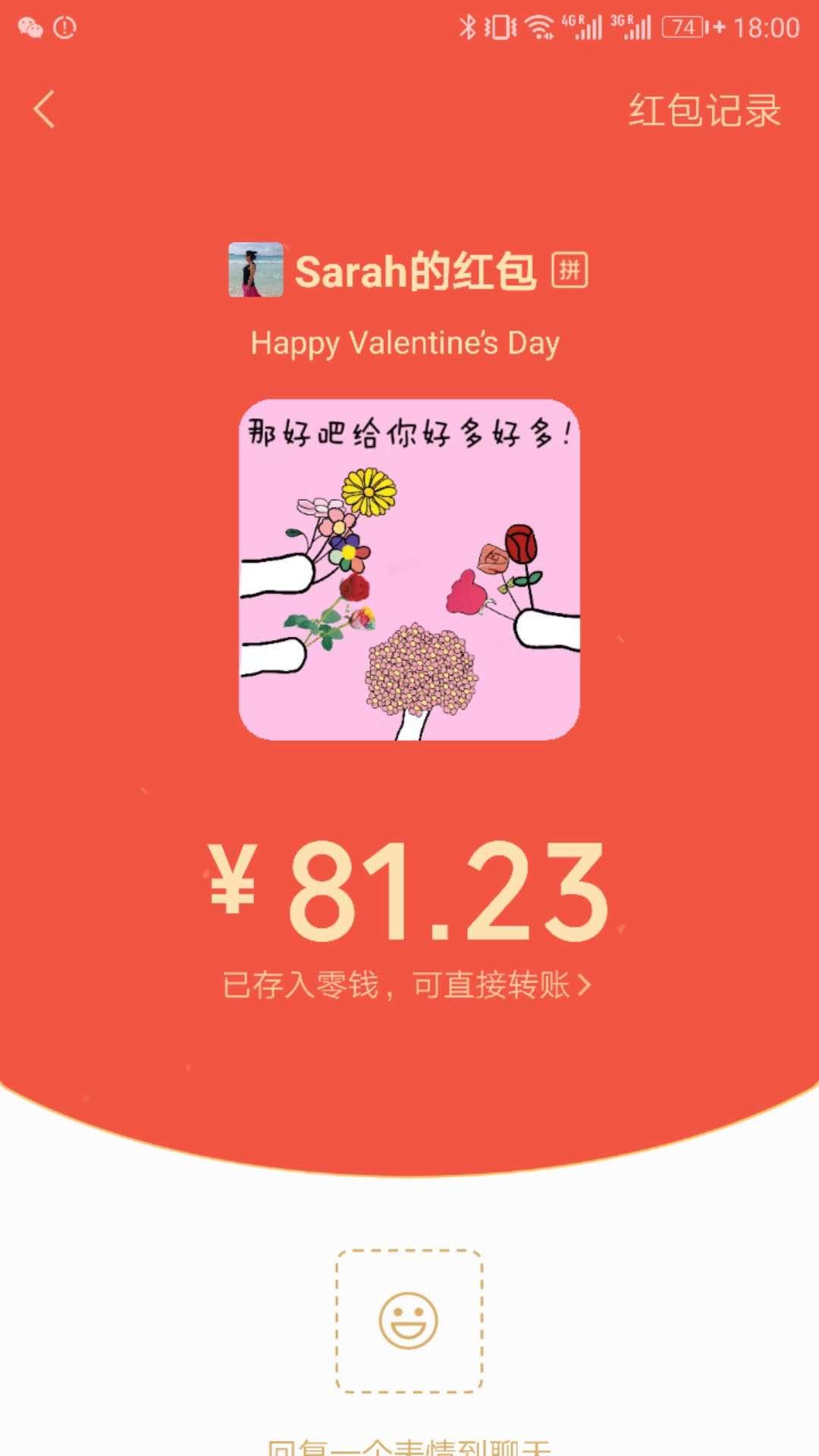Go back using the back arrow

pos(44,109)
